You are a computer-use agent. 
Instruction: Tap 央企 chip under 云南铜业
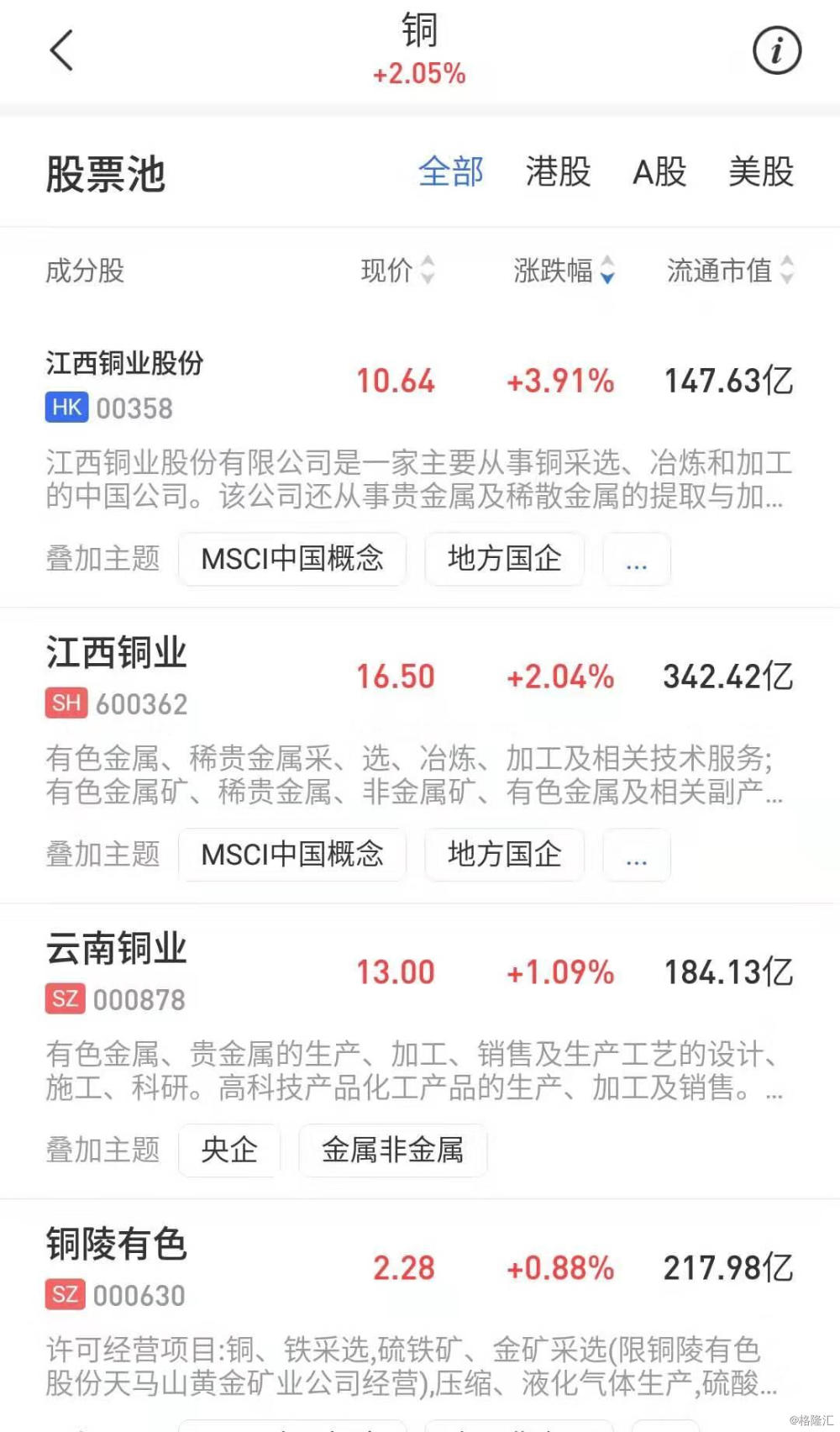[229, 1150]
